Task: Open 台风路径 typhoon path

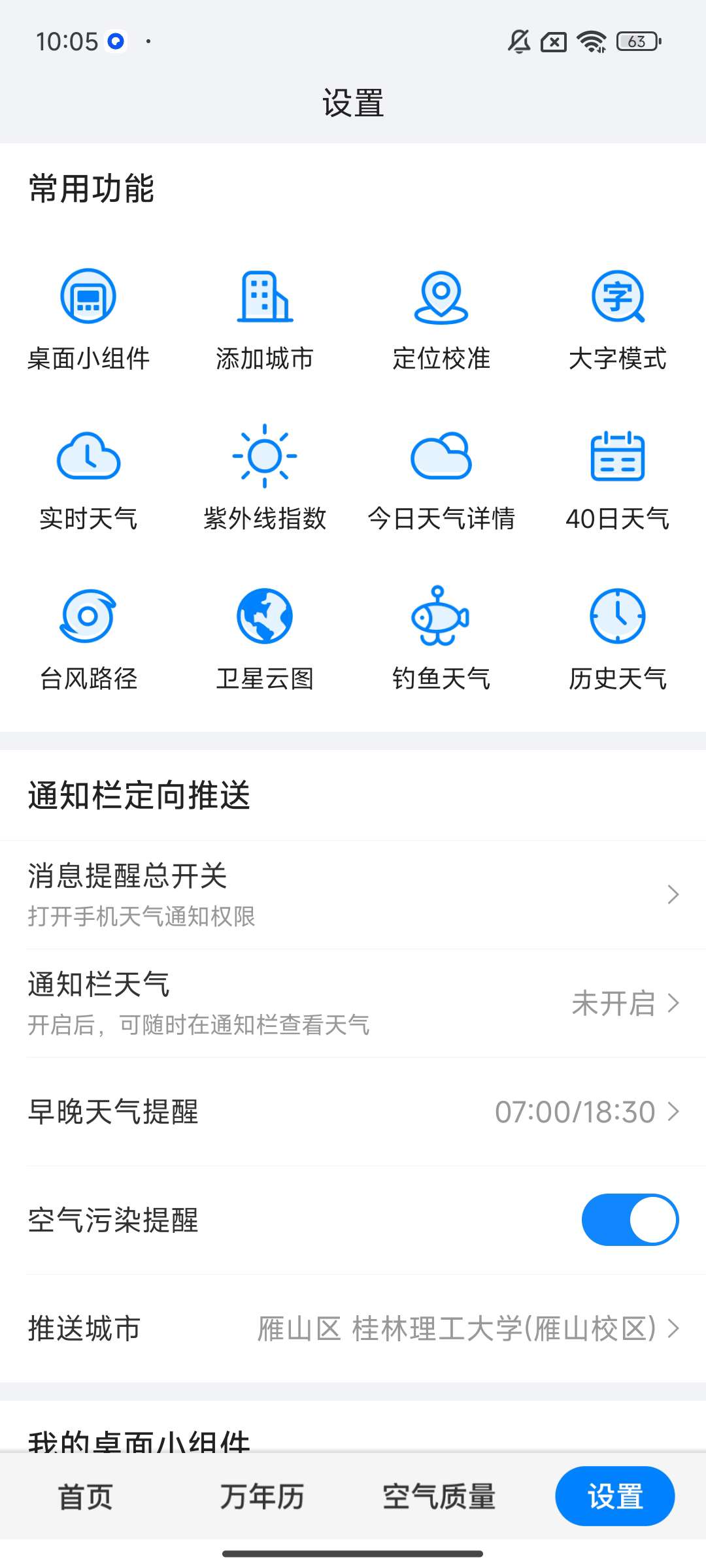Action: pos(88,640)
